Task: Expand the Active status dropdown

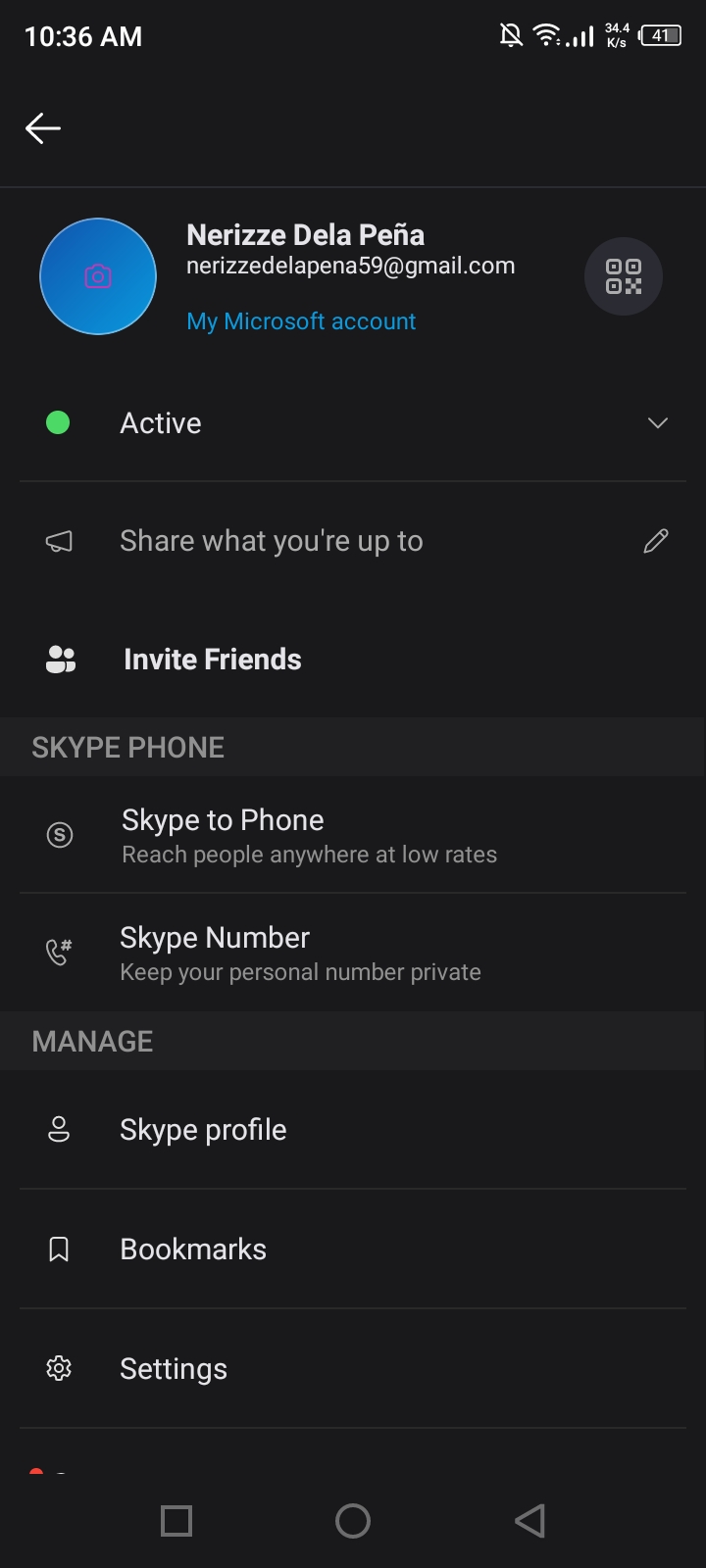Action: [353, 423]
